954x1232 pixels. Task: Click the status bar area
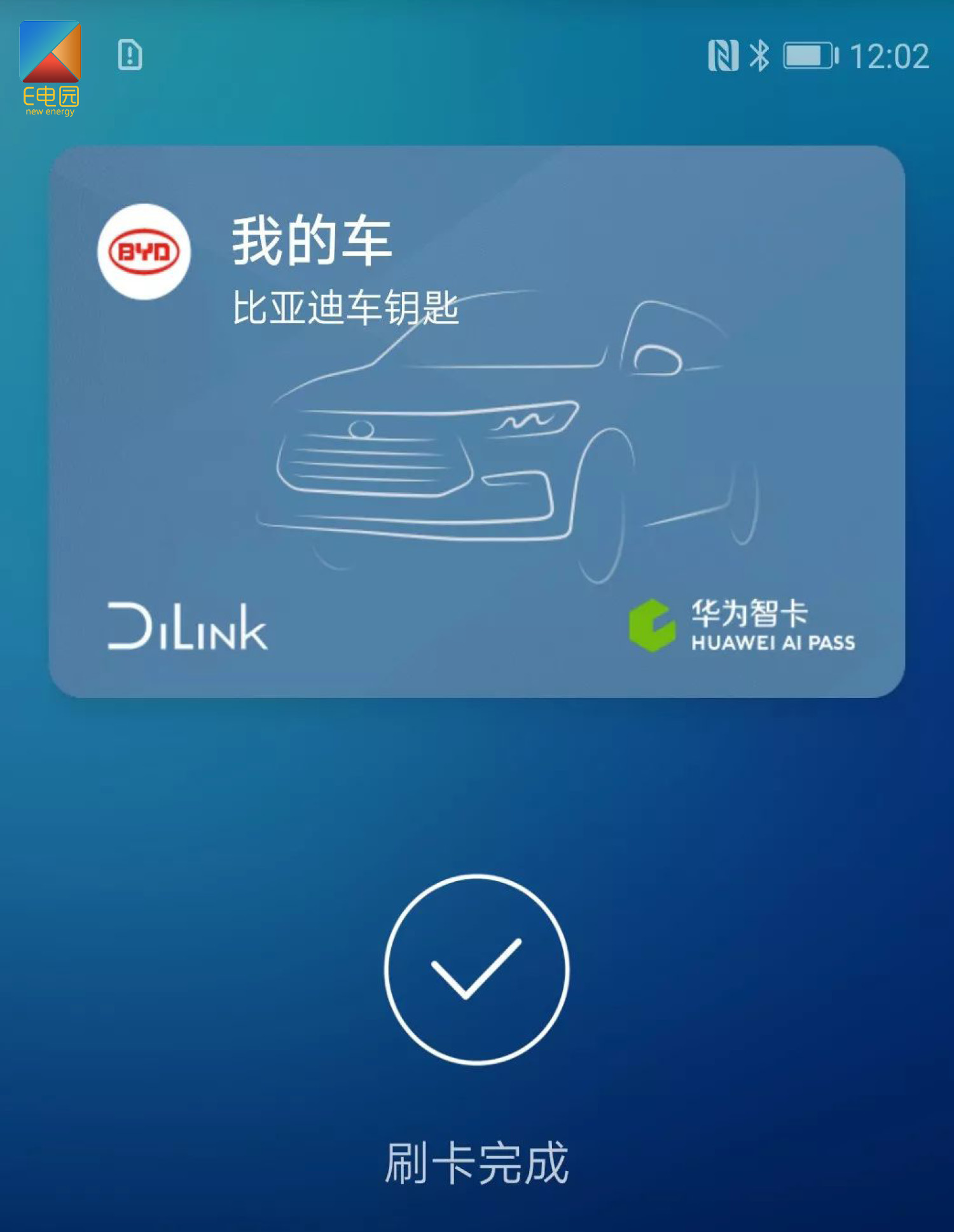pyautogui.click(x=477, y=56)
